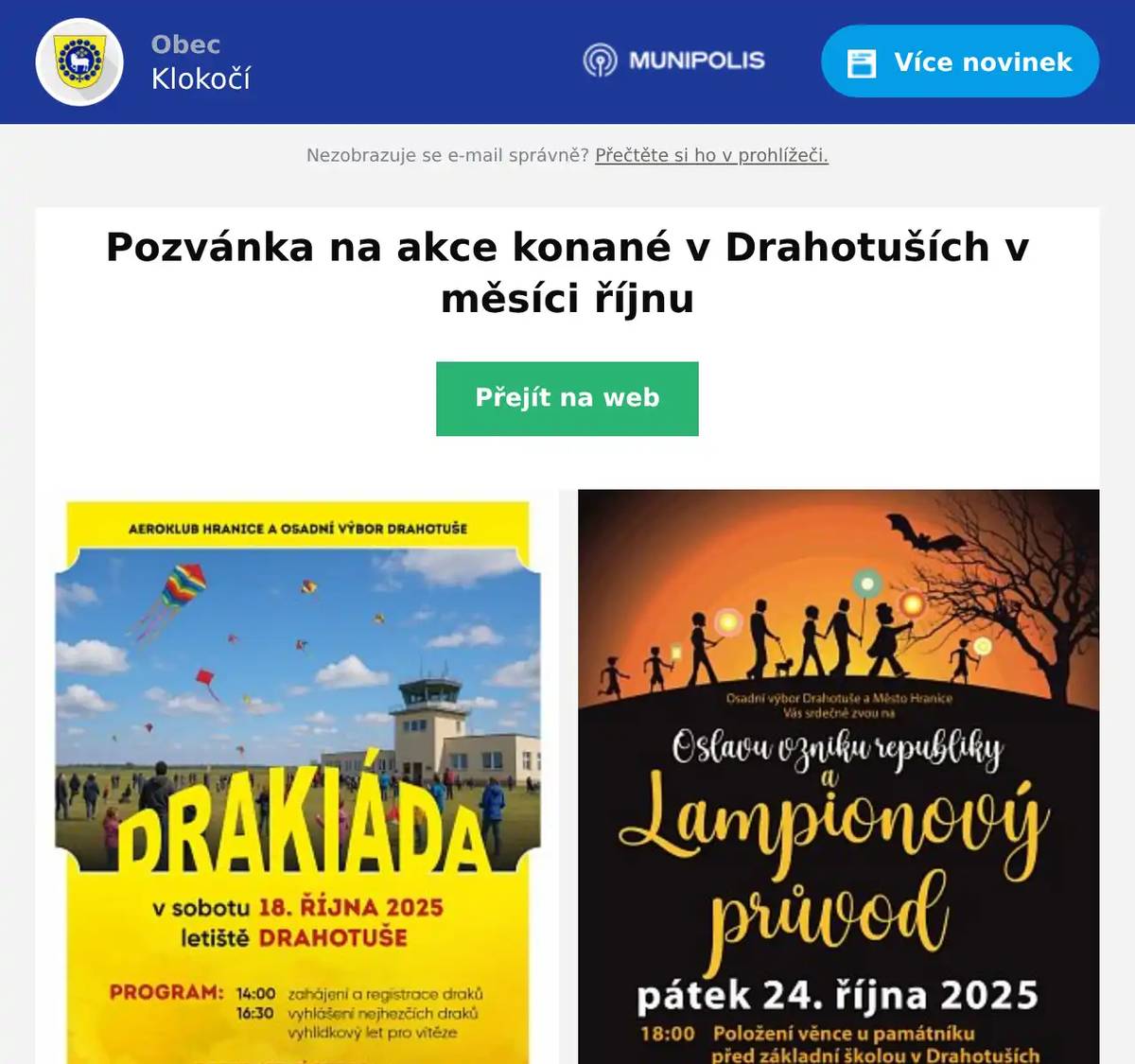
Task: Open the Přečtěte si ho v prohlížeči link
Action: coord(711,155)
